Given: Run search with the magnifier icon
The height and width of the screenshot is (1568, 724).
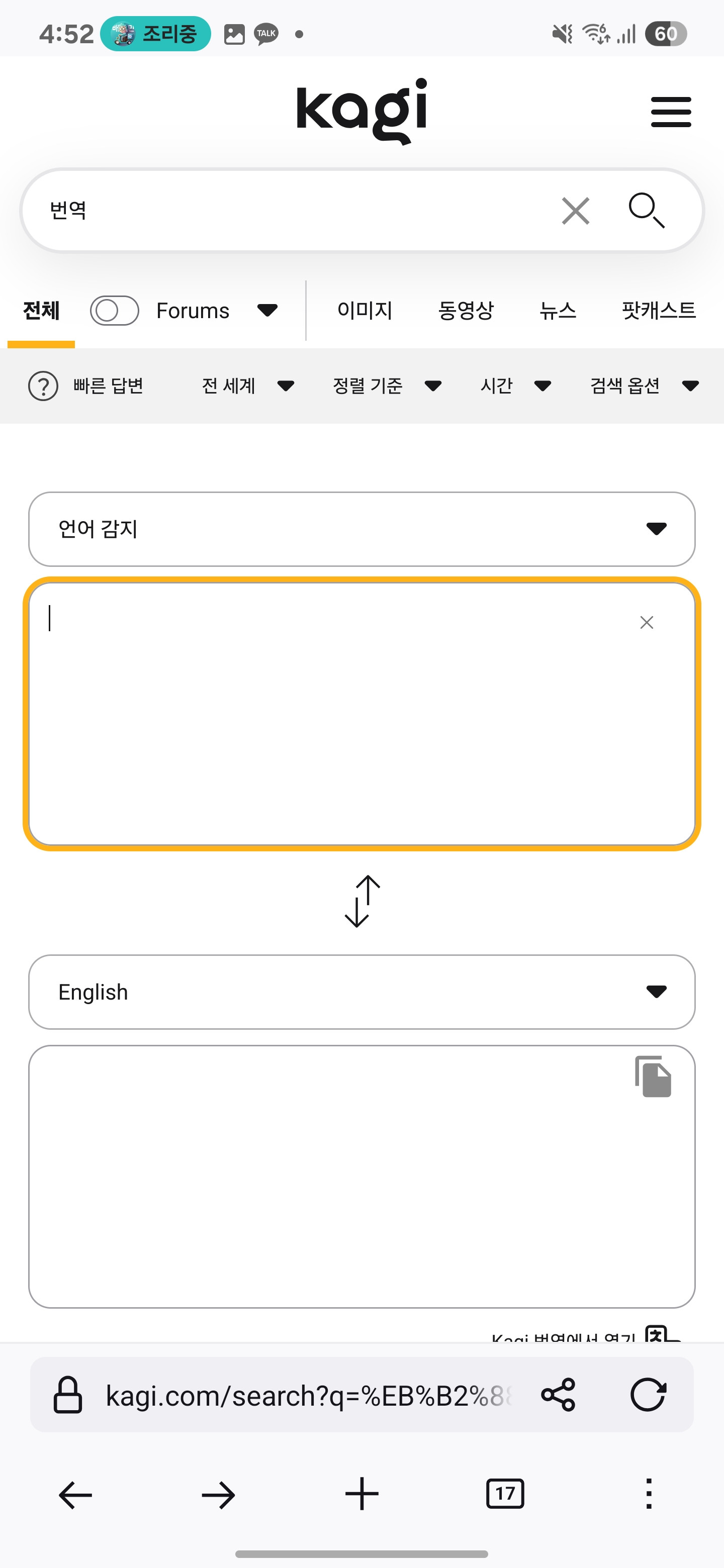Looking at the screenshot, I should click(x=646, y=211).
